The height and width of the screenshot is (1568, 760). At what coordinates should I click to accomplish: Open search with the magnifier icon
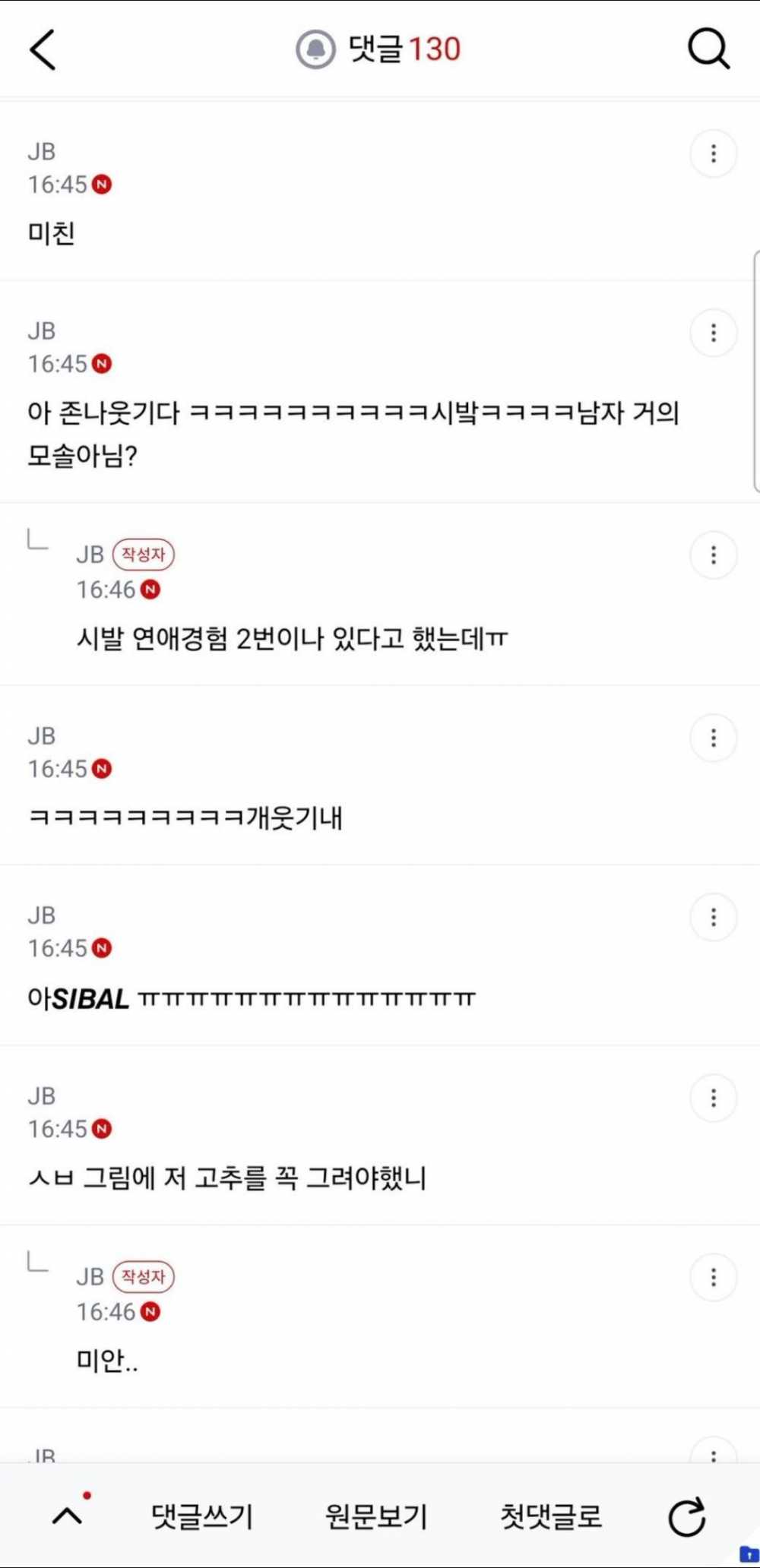pos(709,50)
